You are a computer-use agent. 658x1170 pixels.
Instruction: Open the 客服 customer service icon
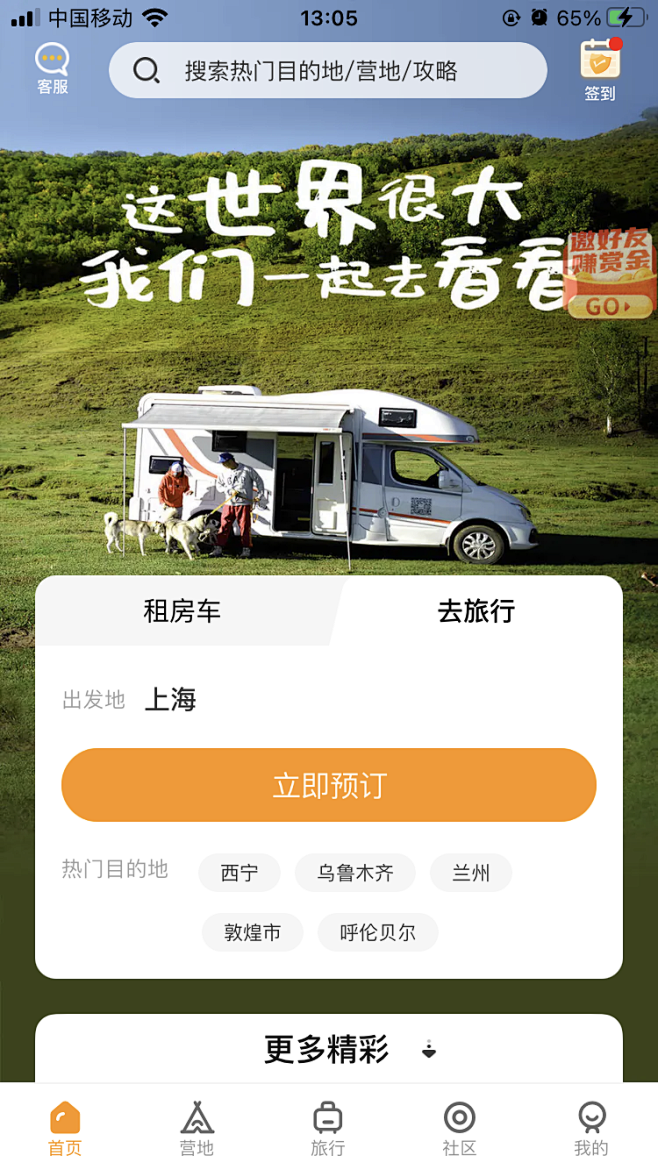pos(53,68)
